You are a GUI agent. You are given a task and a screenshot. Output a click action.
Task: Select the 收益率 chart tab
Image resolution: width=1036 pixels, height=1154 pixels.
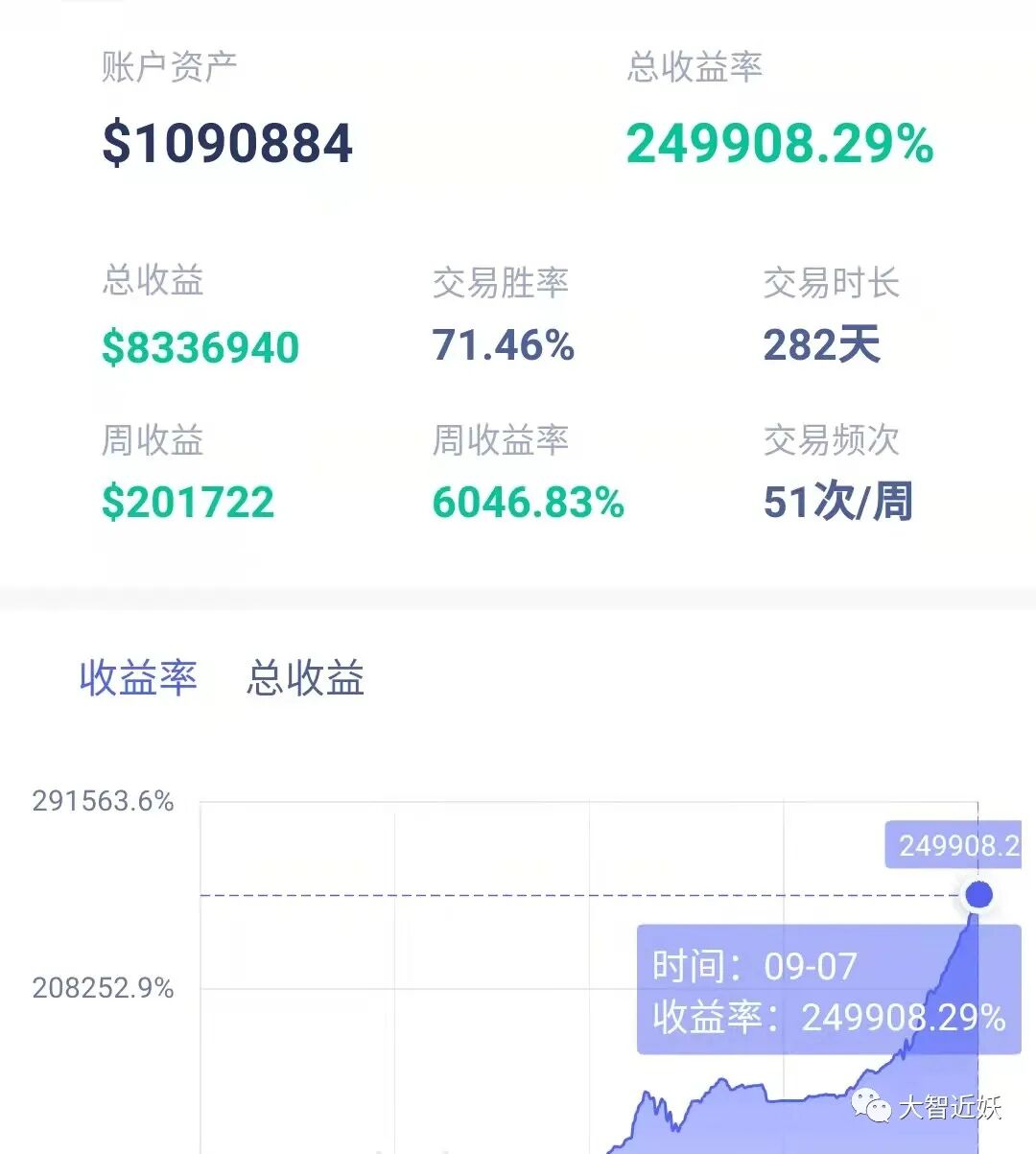pyautogui.click(x=138, y=677)
